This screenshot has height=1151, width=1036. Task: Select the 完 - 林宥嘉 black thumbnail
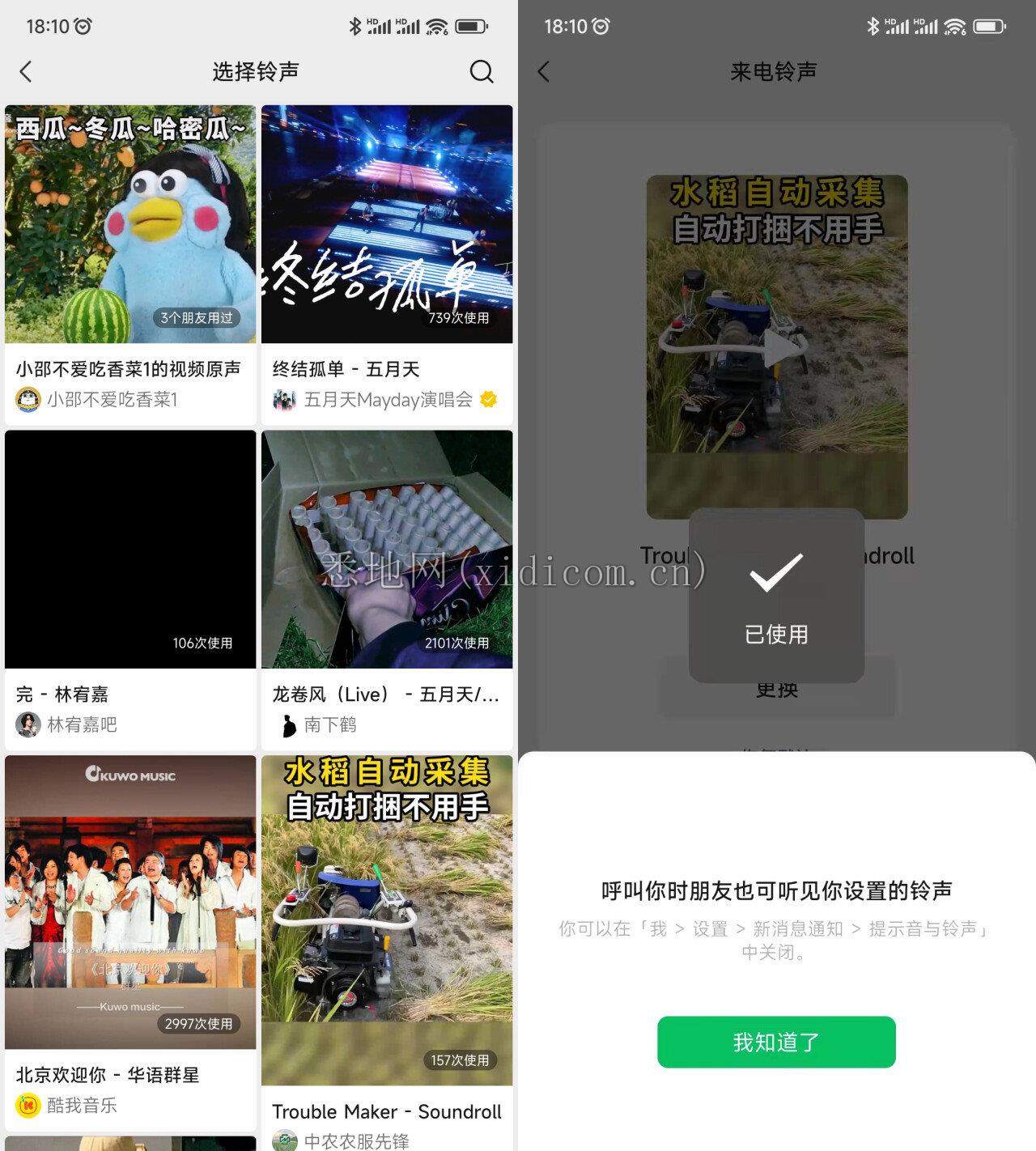tap(129, 550)
